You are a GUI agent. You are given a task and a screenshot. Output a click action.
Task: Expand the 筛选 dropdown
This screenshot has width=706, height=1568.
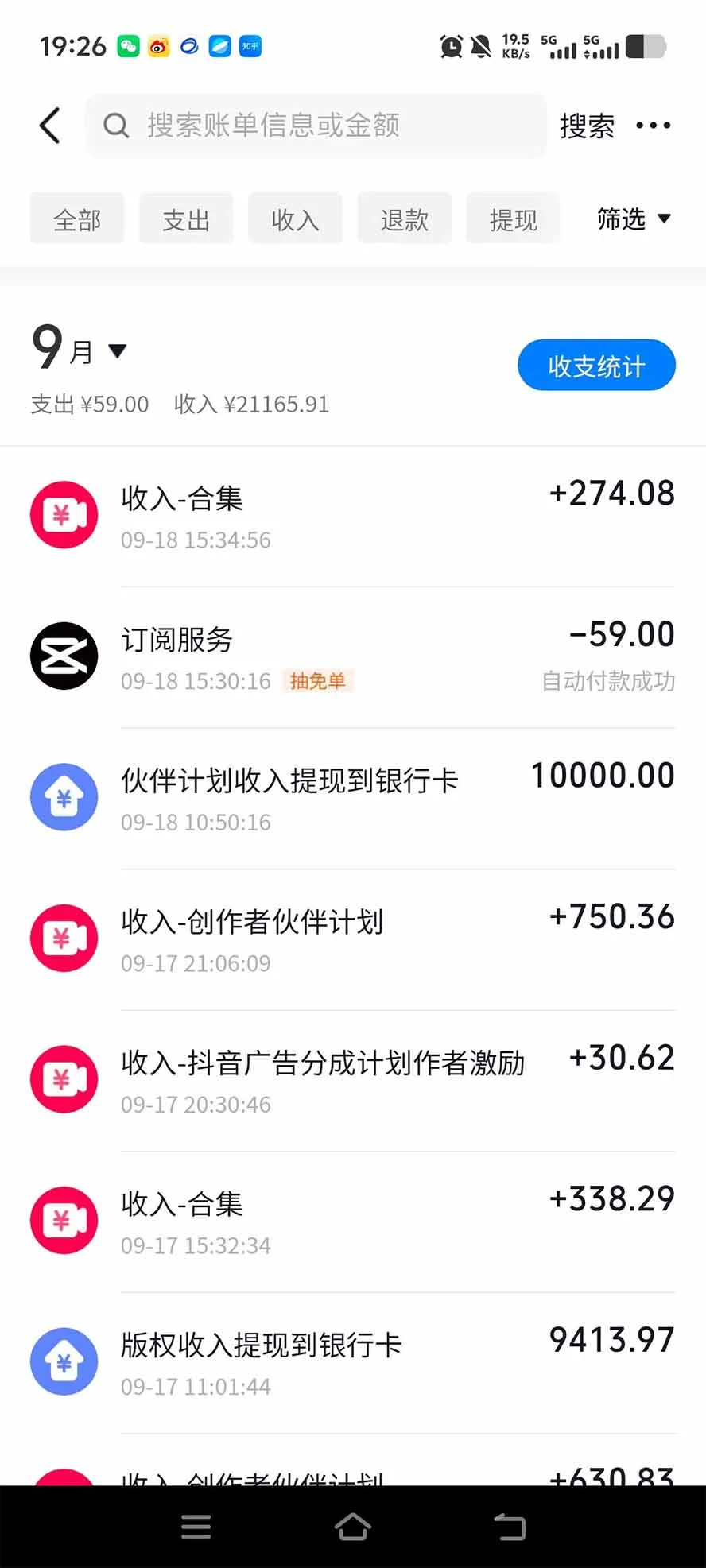coord(634,219)
